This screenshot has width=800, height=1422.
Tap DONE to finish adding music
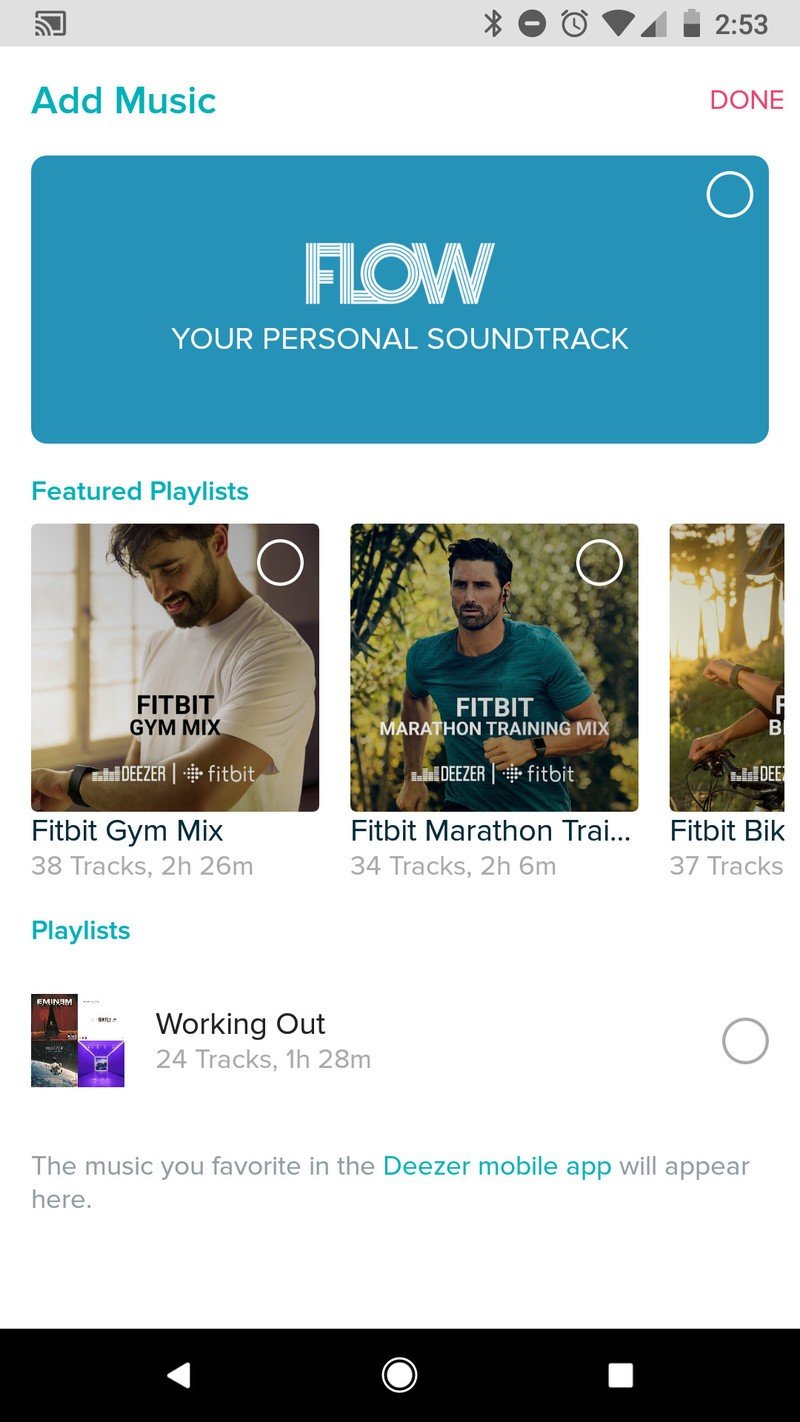(x=746, y=100)
